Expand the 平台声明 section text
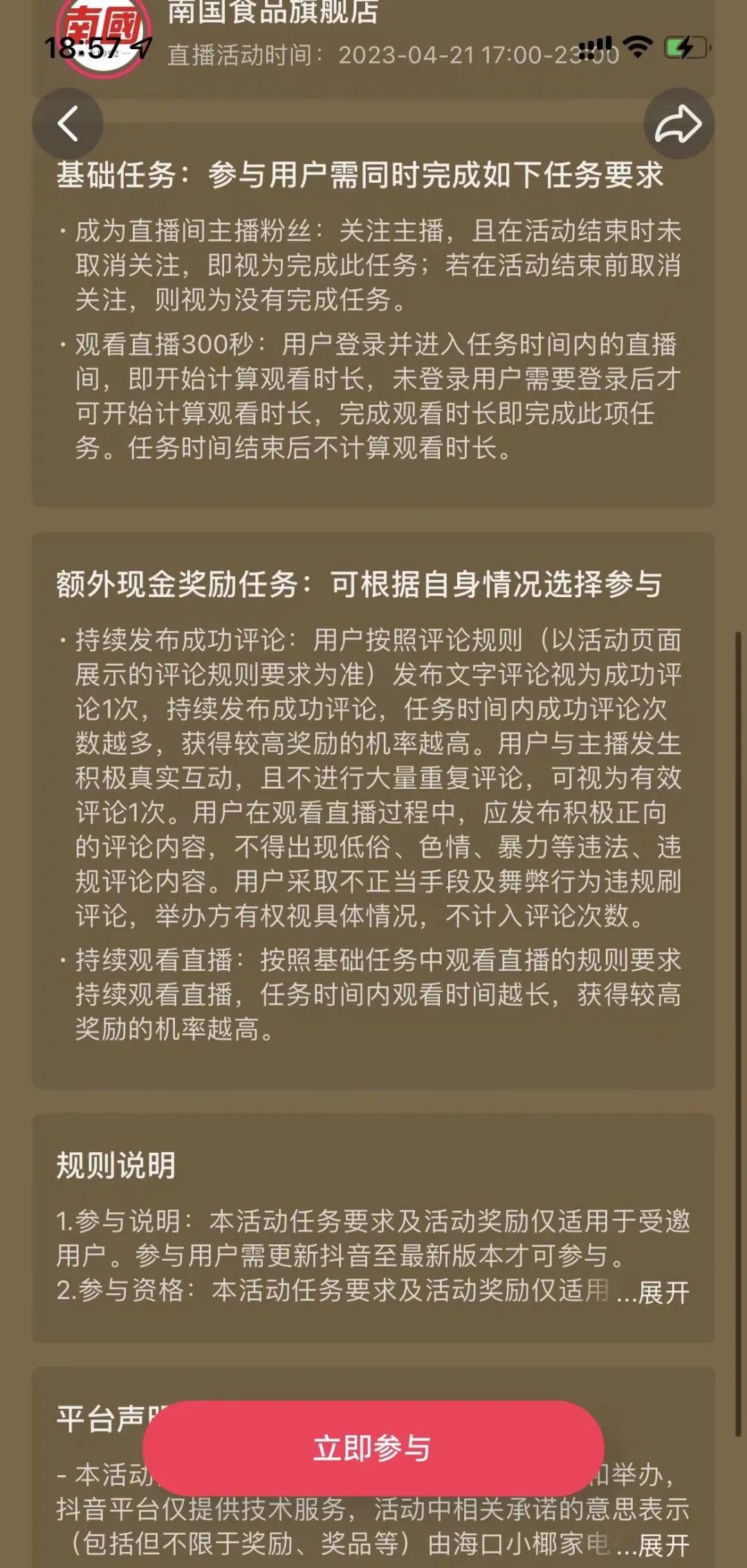Screen dimensions: 747x1568 [663, 1544]
